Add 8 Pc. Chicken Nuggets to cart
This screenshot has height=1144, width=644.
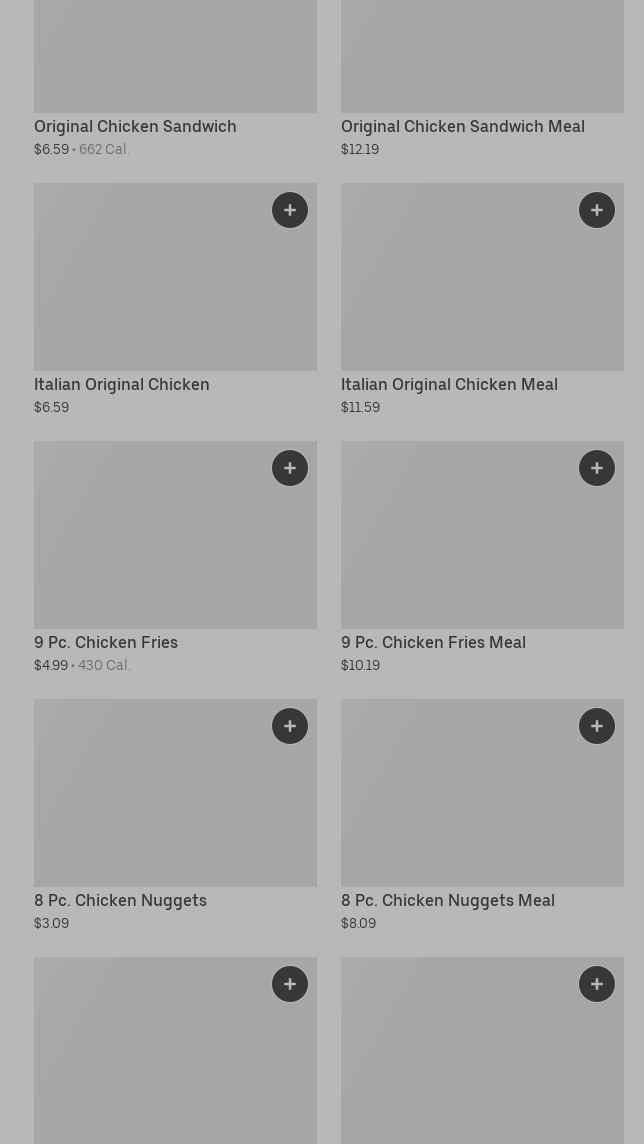(290, 726)
